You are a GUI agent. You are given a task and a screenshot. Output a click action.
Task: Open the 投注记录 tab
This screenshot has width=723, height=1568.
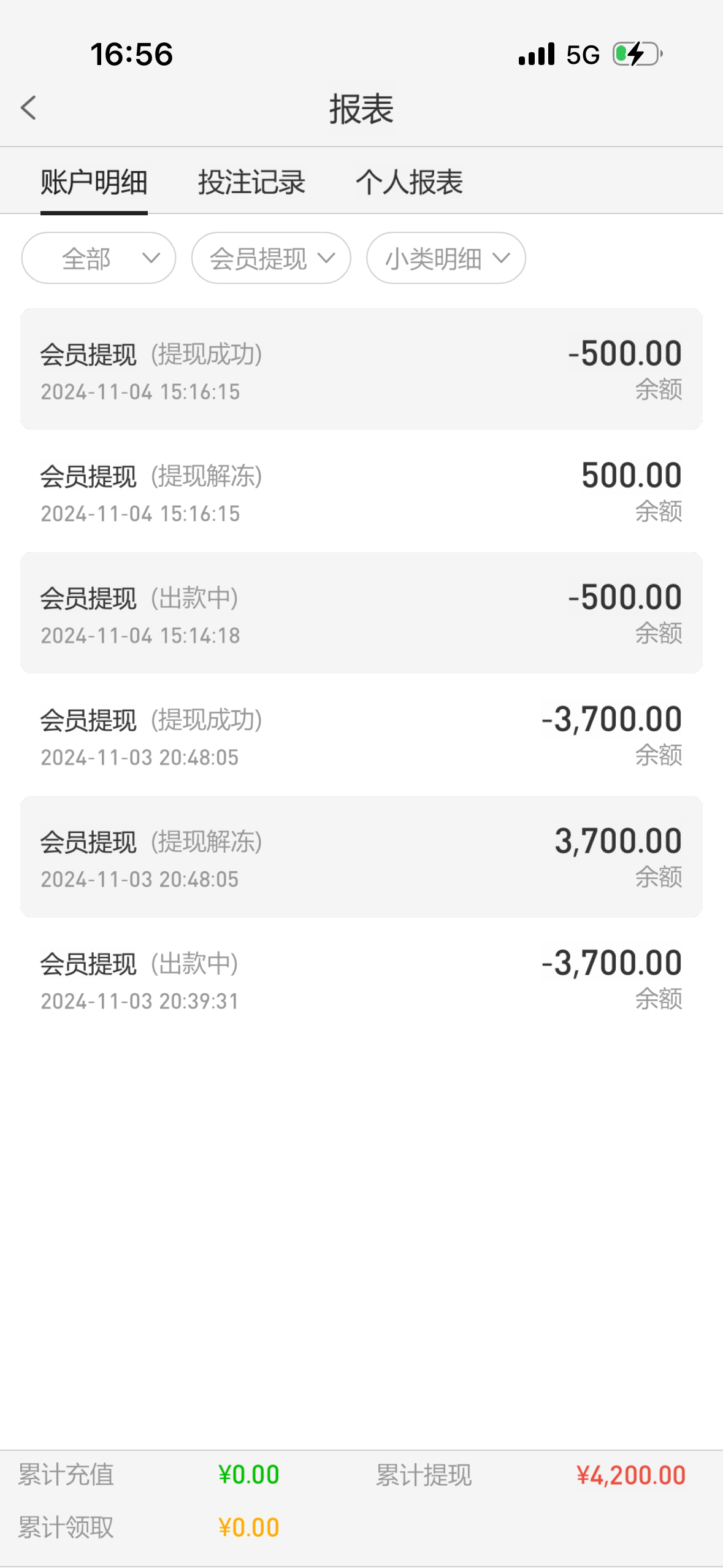(x=251, y=182)
